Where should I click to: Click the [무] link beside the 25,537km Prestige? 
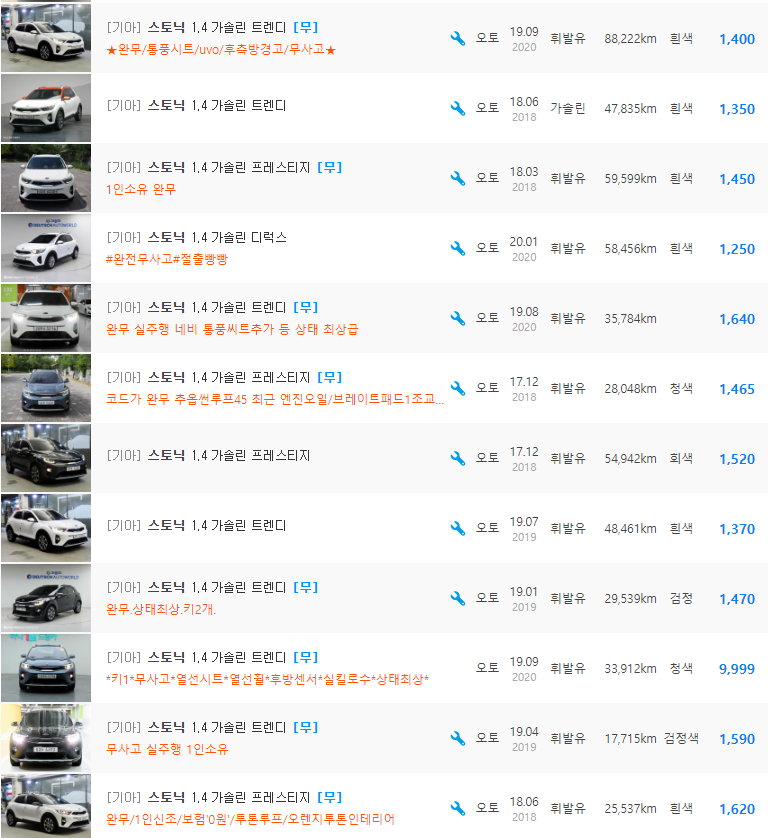pos(328,798)
